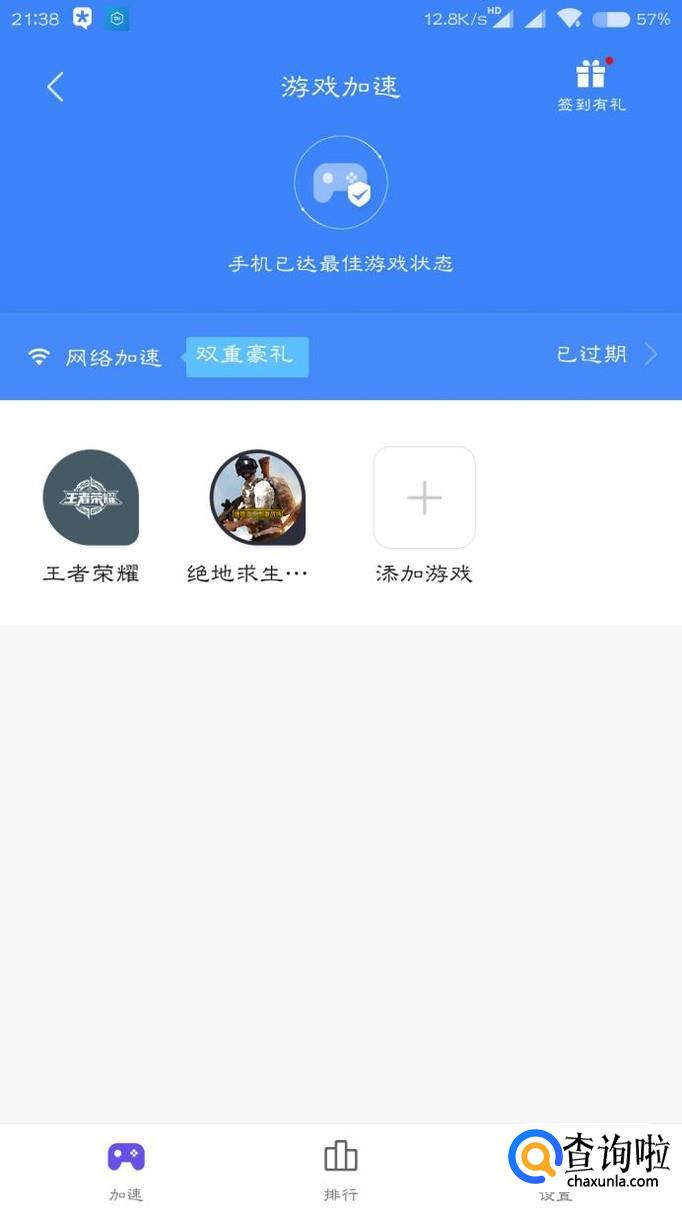Go back using the top-left arrow

click(x=55, y=87)
